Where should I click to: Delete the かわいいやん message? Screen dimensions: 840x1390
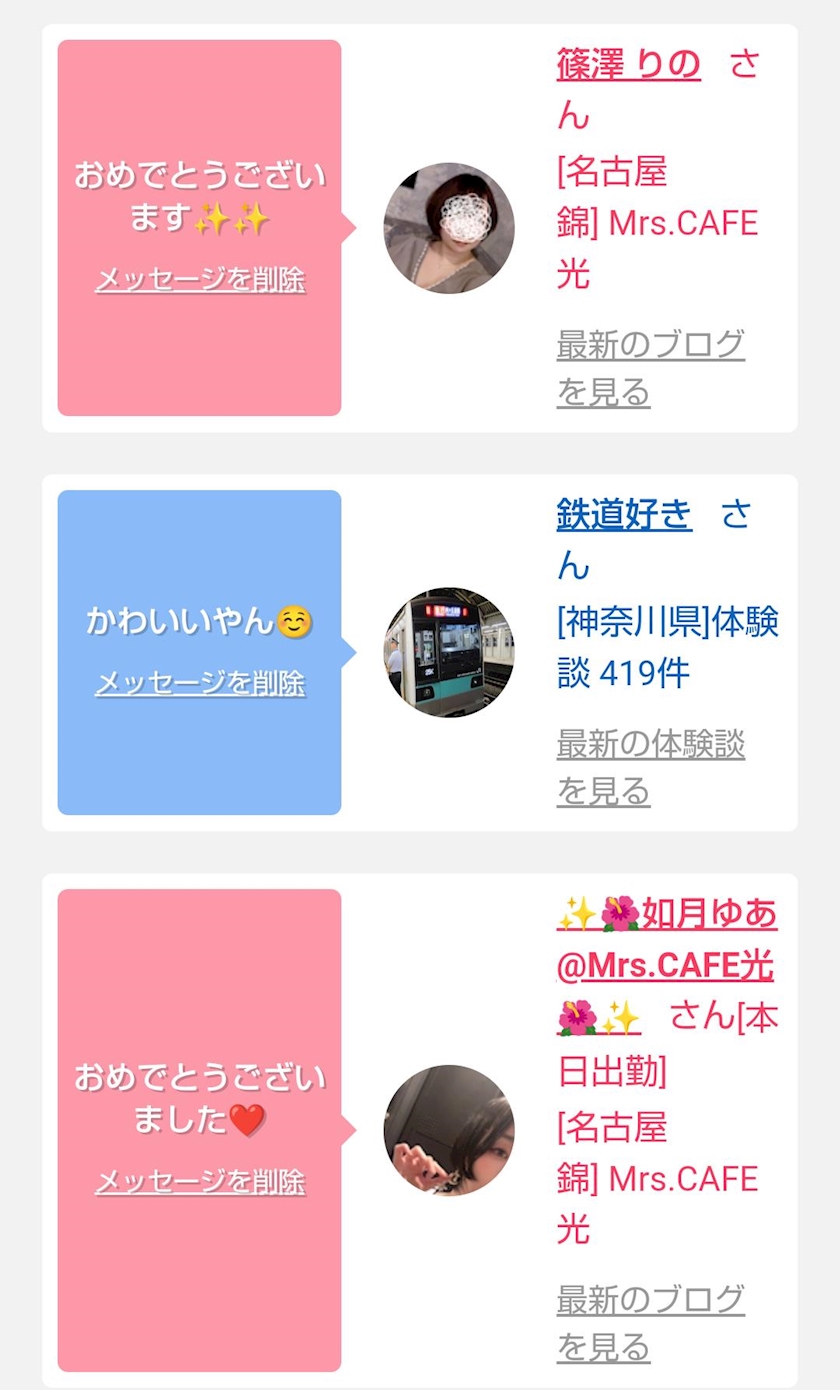tap(200, 683)
